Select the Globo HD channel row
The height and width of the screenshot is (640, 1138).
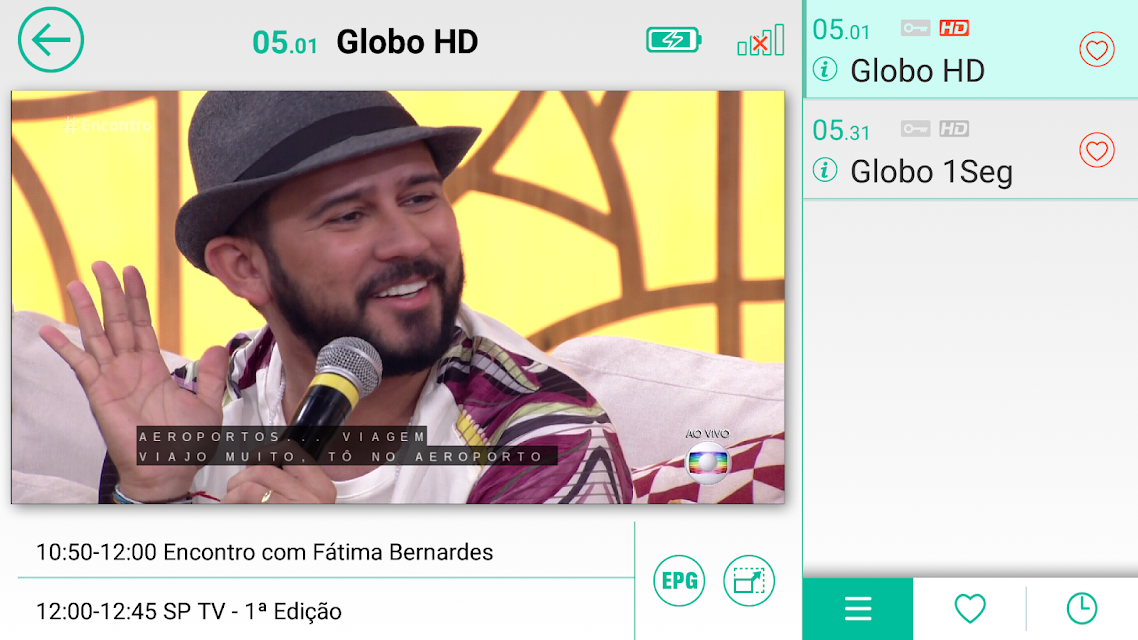click(x=970, y=49)
